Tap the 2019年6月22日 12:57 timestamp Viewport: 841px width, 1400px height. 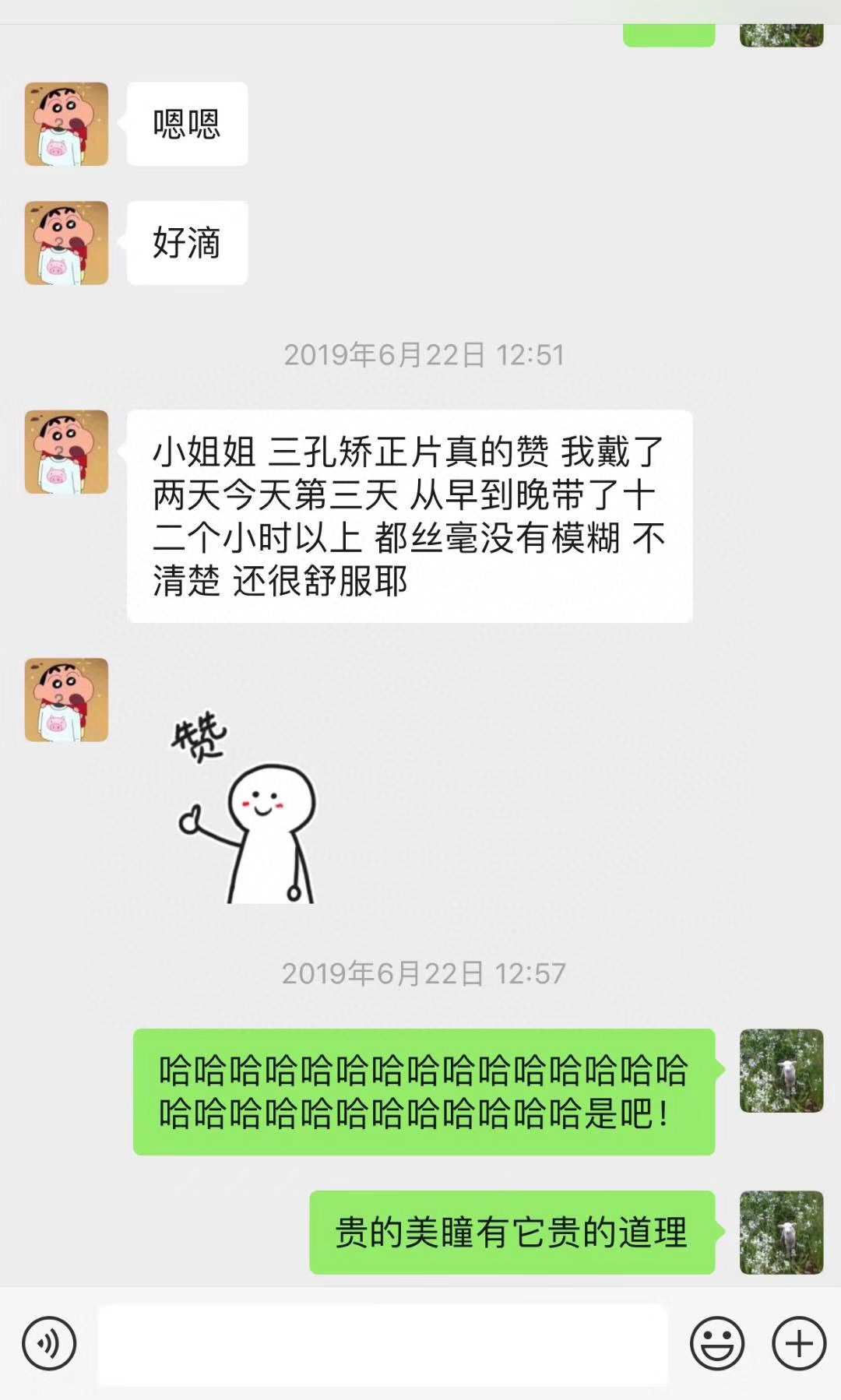(427, 973)
